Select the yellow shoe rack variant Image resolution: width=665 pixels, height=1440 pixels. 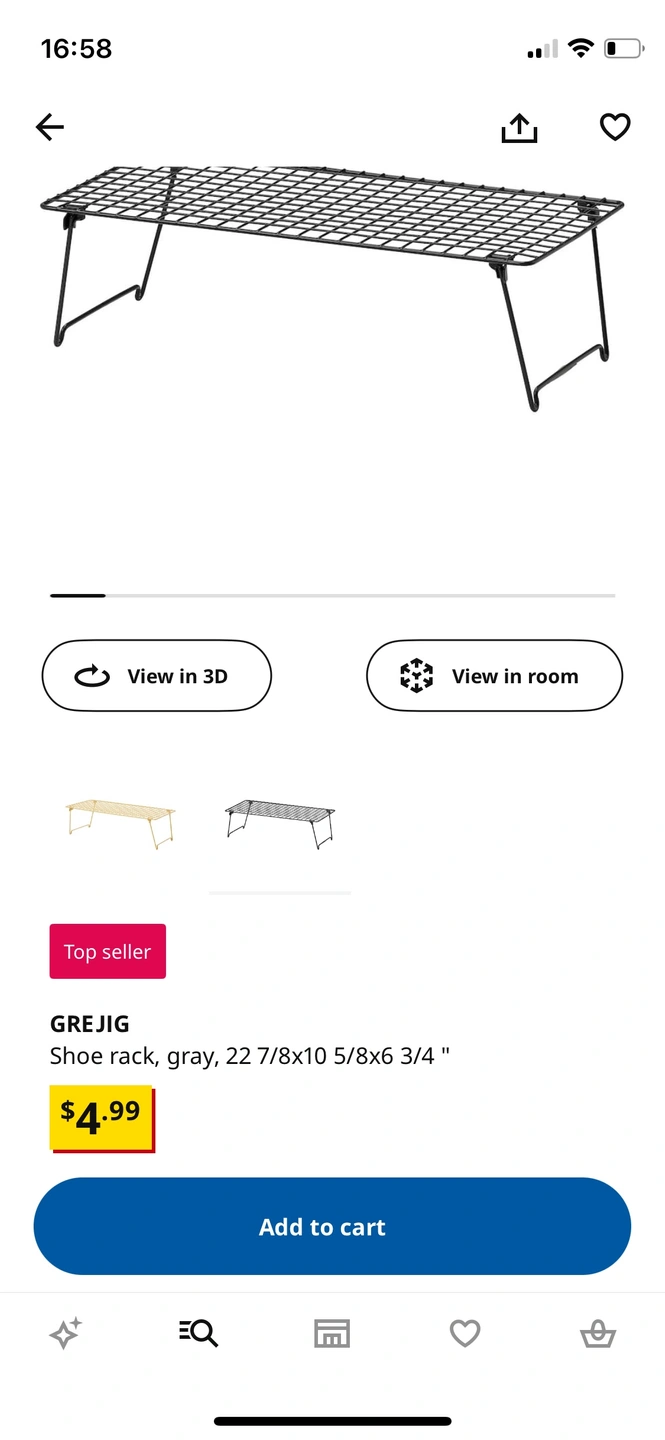(120, 824)
